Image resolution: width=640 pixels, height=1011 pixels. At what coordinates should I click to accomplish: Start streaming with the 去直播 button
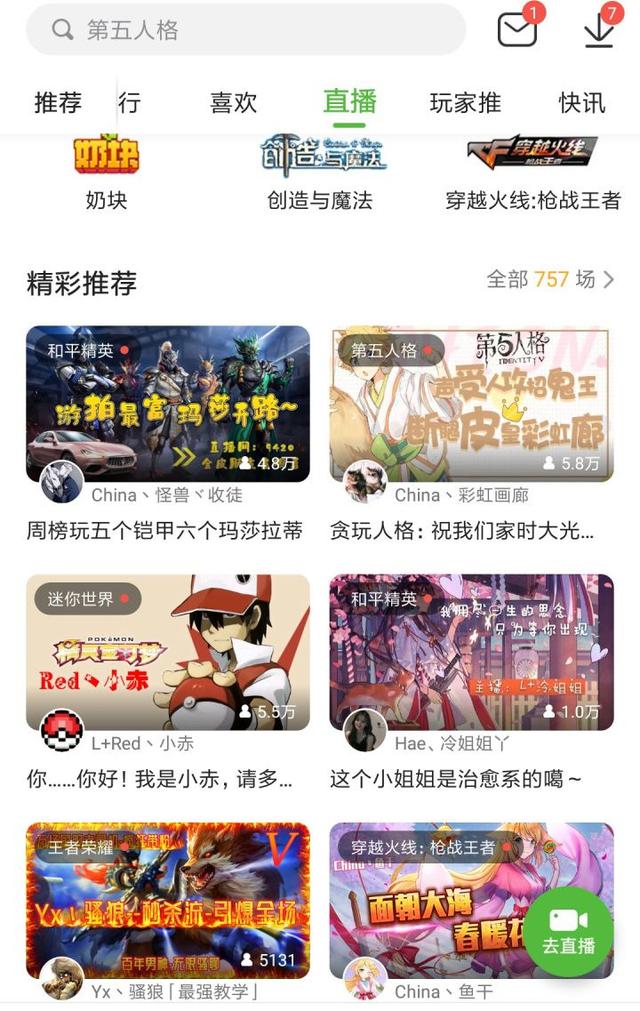pyautogui.click(x=568, y=931)
